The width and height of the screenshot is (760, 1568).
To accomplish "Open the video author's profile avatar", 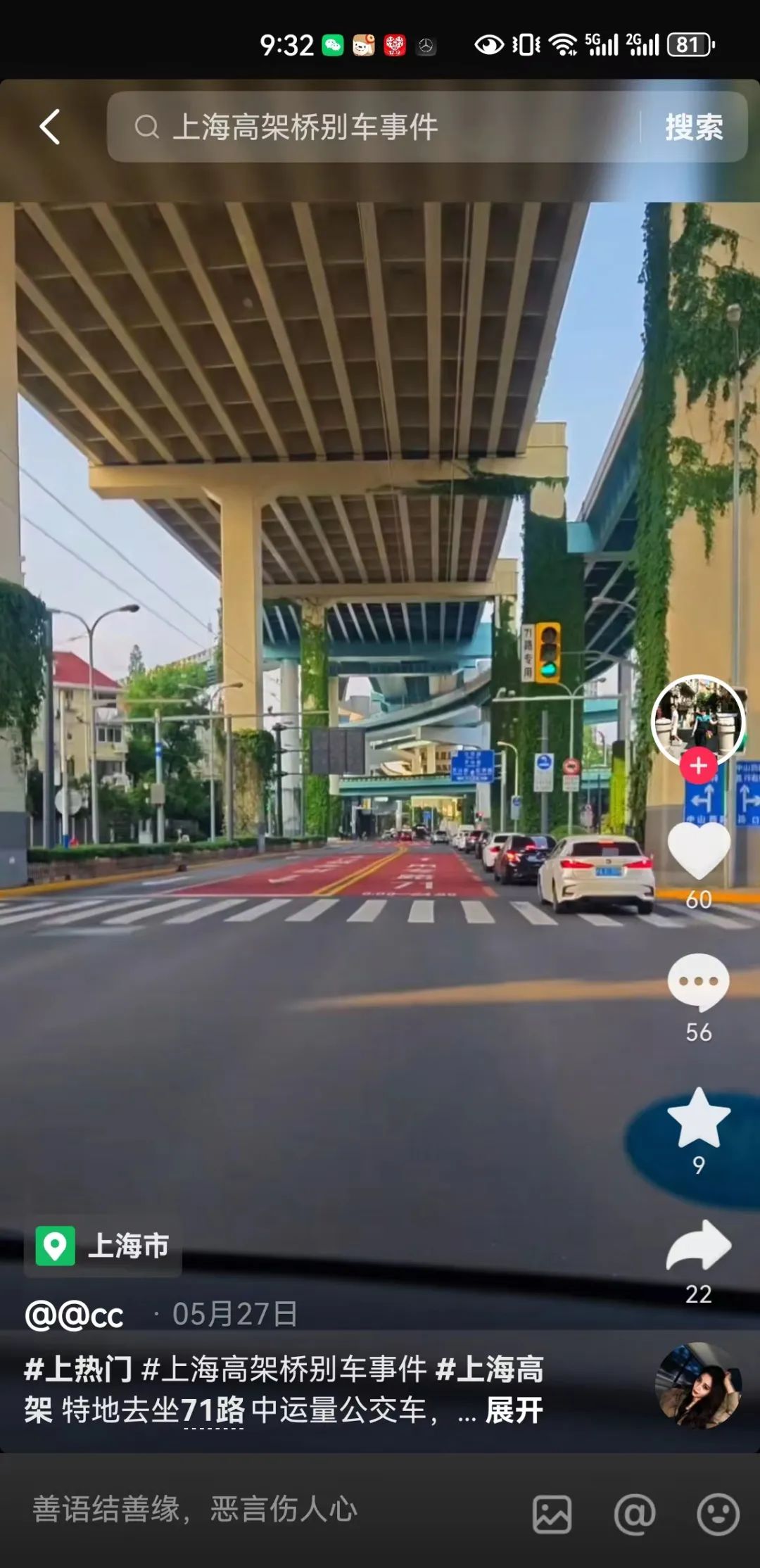I will click(x=698, y=721).
